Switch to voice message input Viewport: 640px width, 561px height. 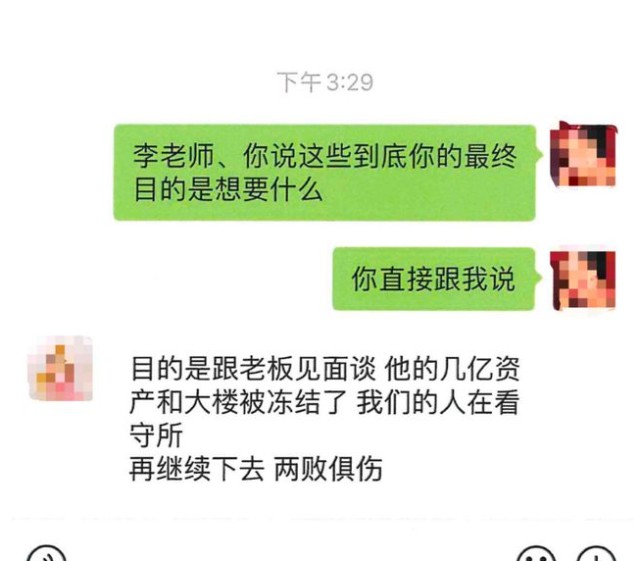pyautogui.click(x=45, y=555)
